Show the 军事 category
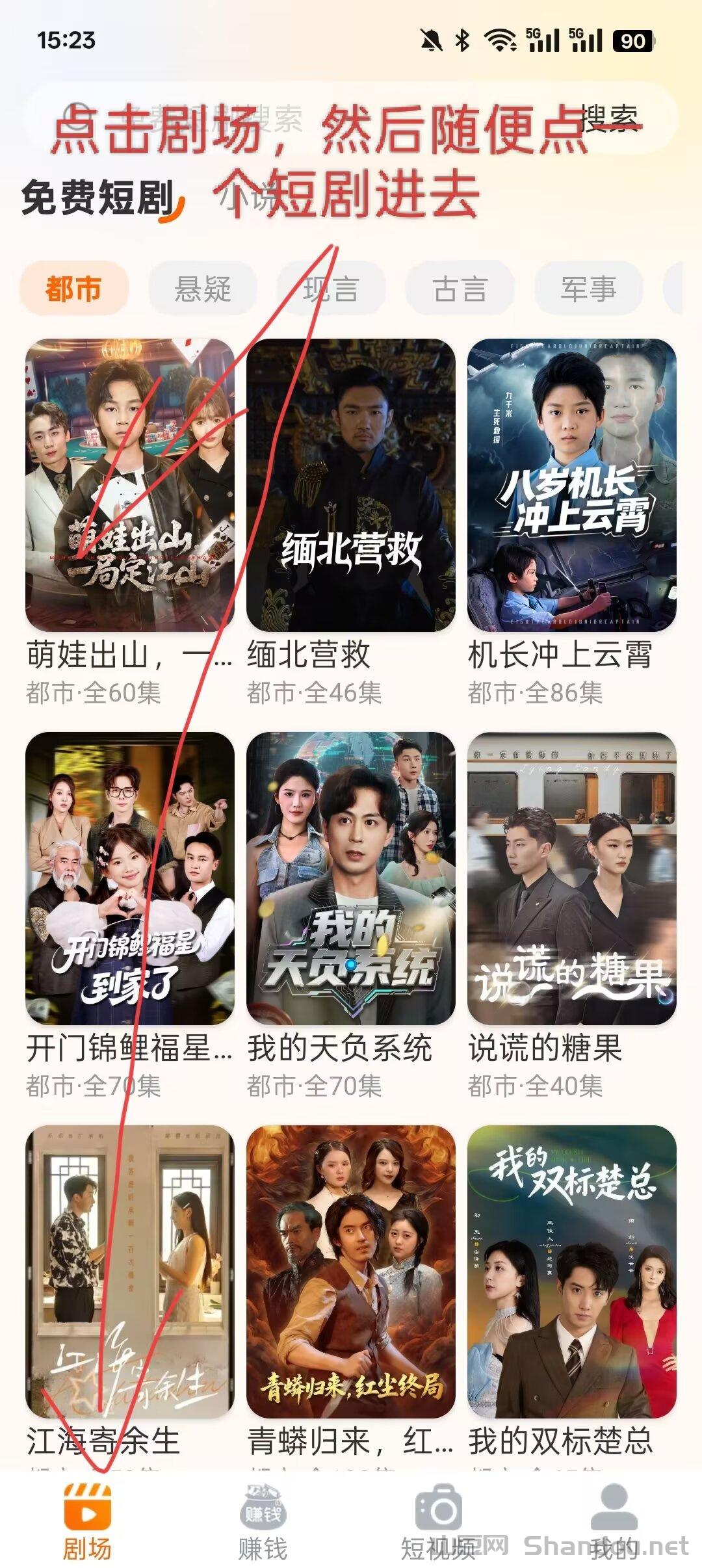 (x=589, y=289)
